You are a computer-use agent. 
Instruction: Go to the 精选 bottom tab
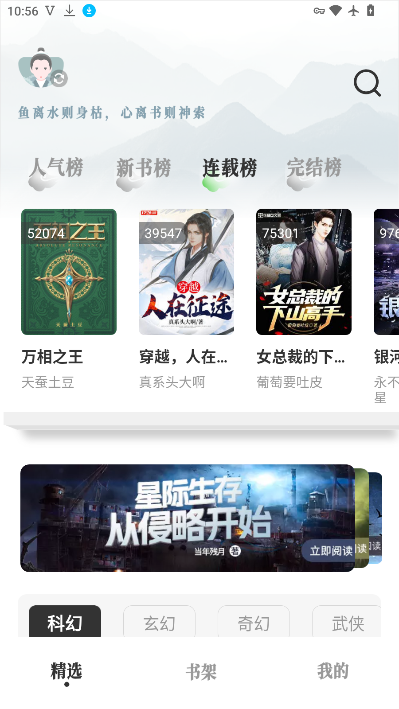[66, 672]
